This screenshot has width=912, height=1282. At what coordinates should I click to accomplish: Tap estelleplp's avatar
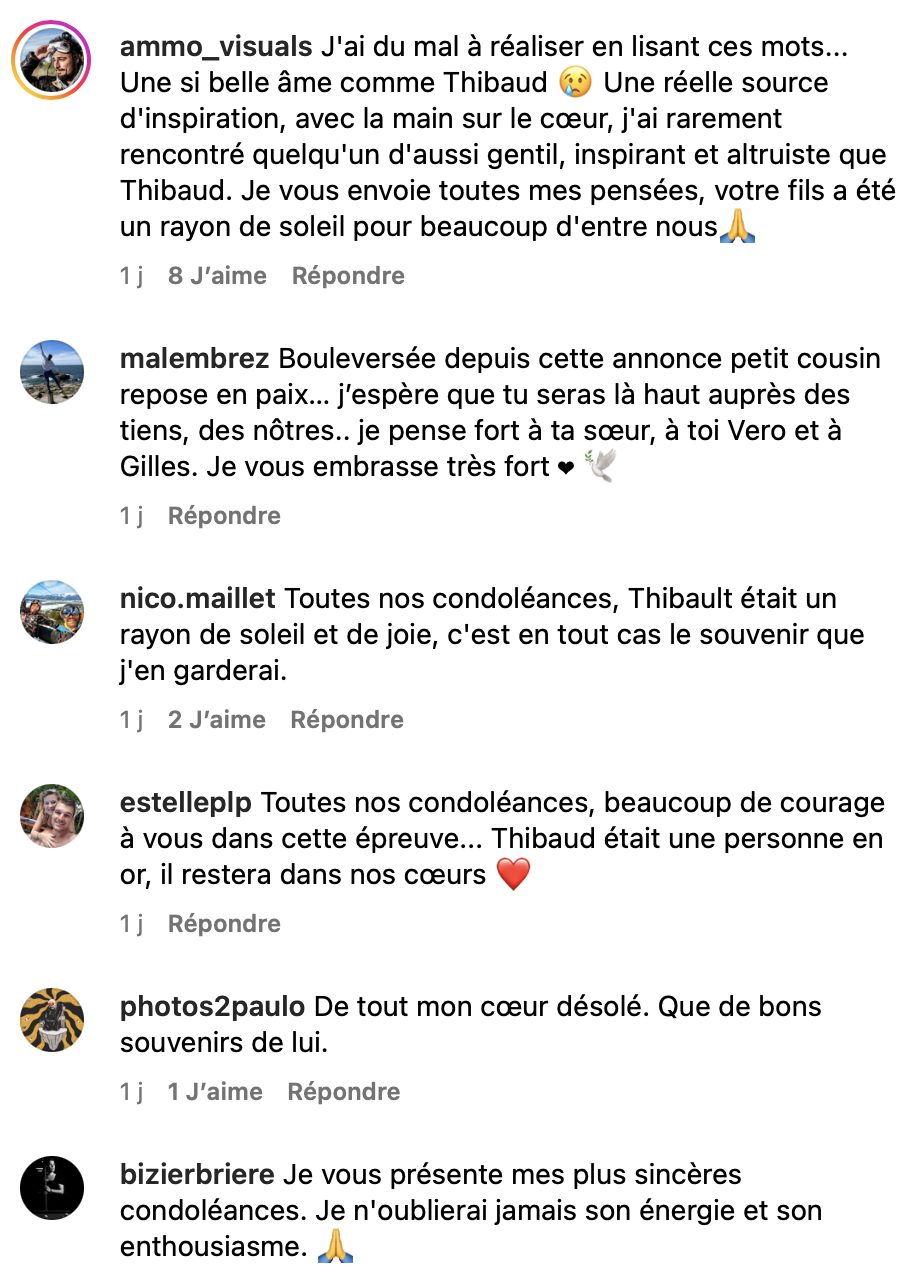pos(52,816)
